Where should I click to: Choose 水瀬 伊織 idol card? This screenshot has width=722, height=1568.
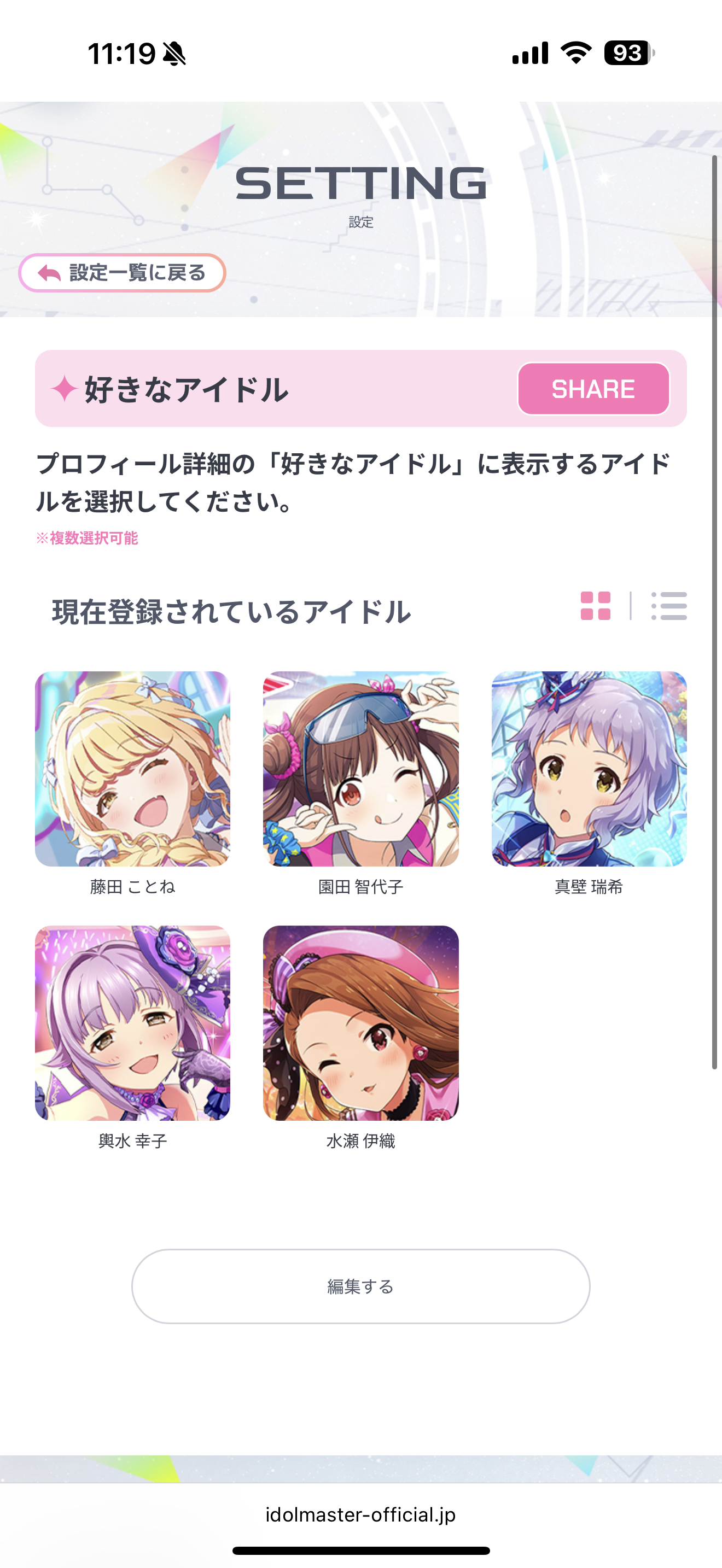360,1022
